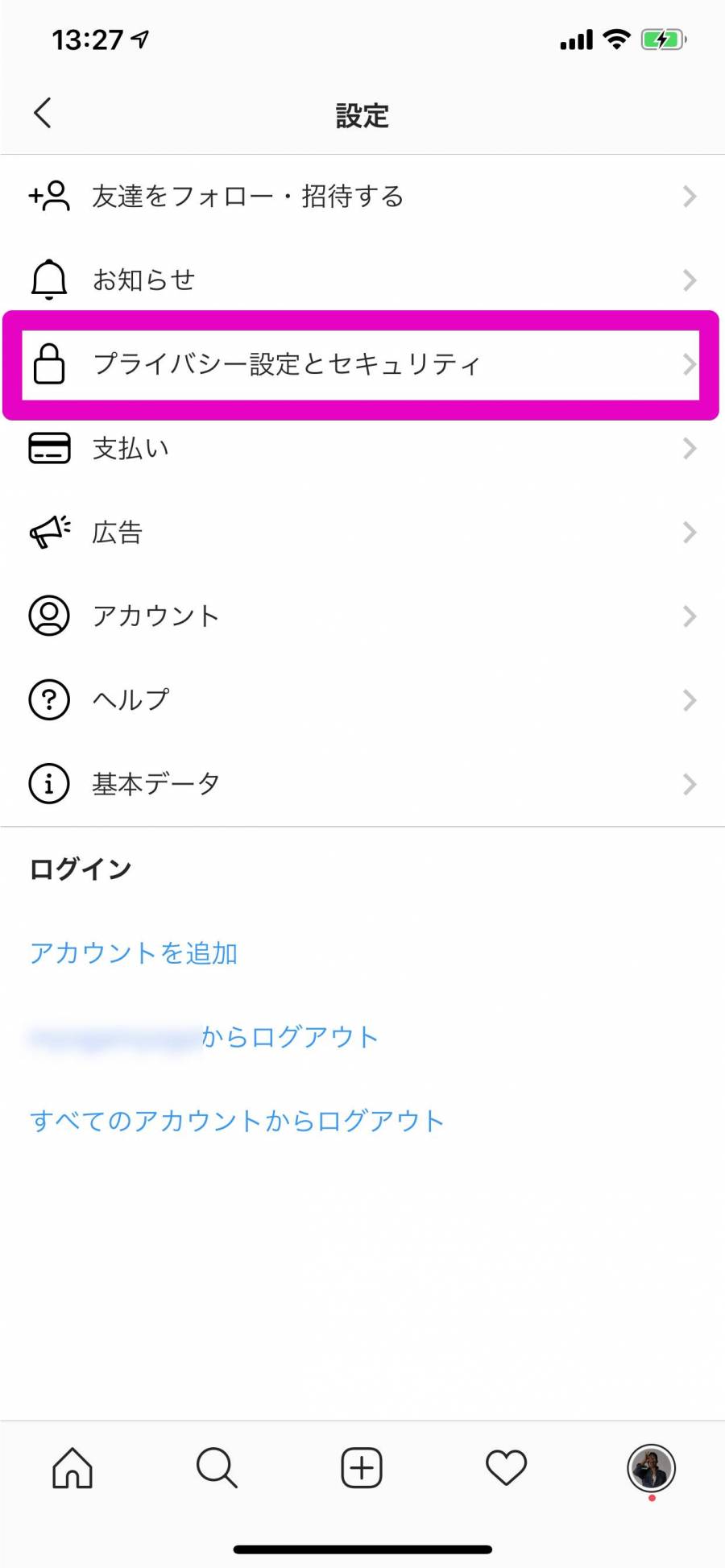The width and height of the screenshot is (725, 1568).
Task: Open the 広告 settings
Action: point(362,533)
